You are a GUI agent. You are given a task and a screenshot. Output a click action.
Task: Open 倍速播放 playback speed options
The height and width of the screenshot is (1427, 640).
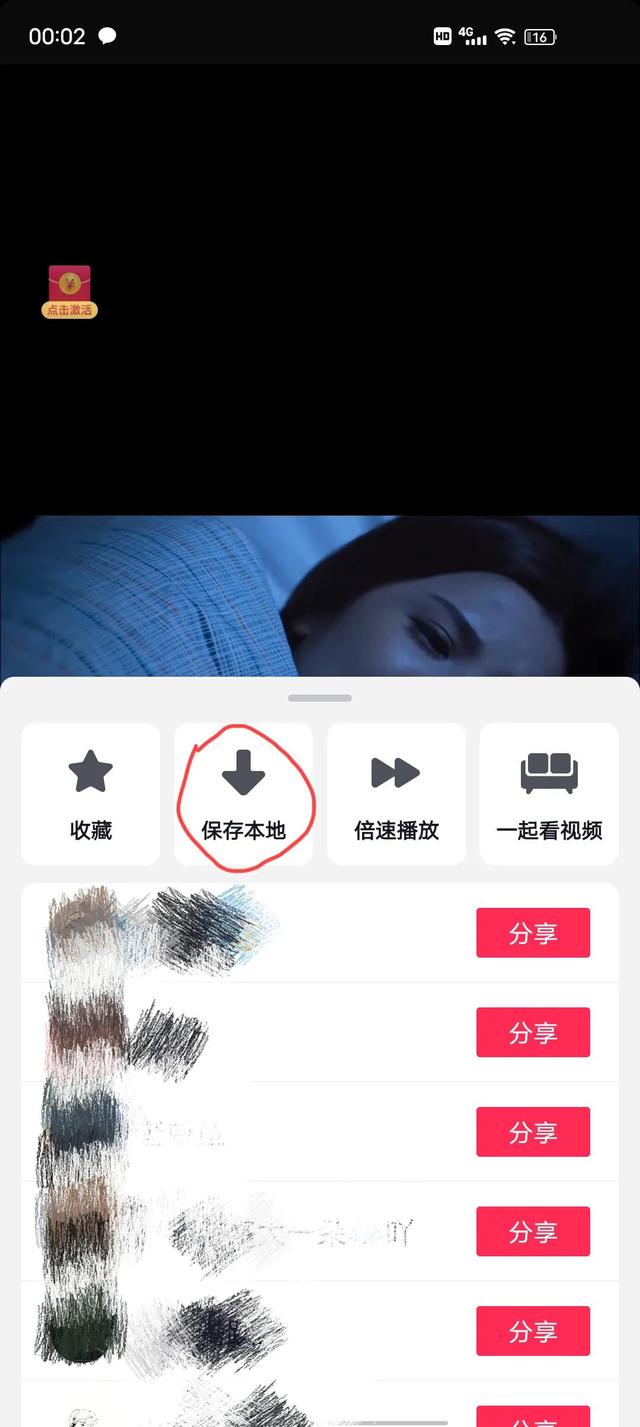[x=396, y=794]
